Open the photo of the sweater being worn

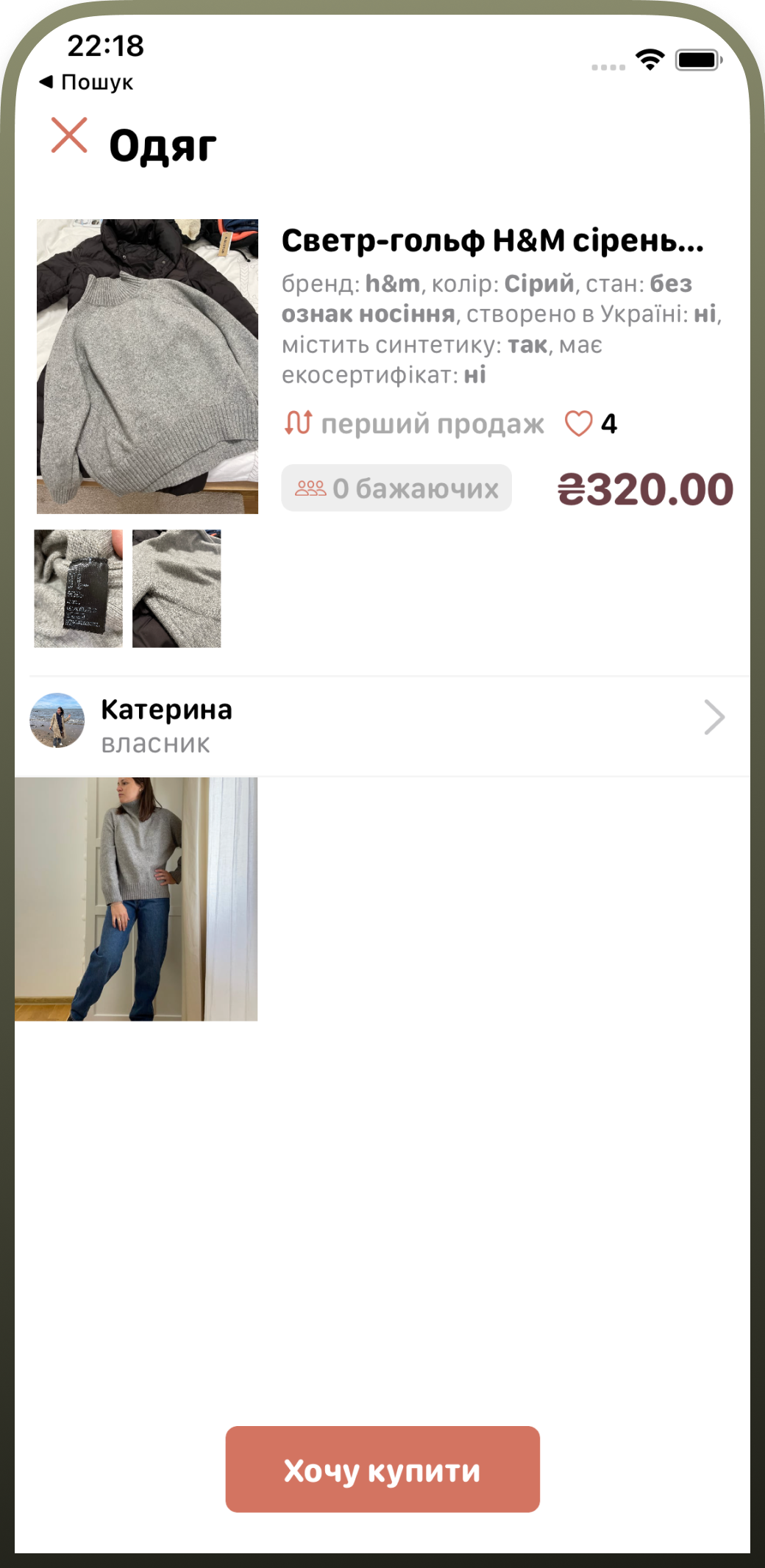point(136,899)
